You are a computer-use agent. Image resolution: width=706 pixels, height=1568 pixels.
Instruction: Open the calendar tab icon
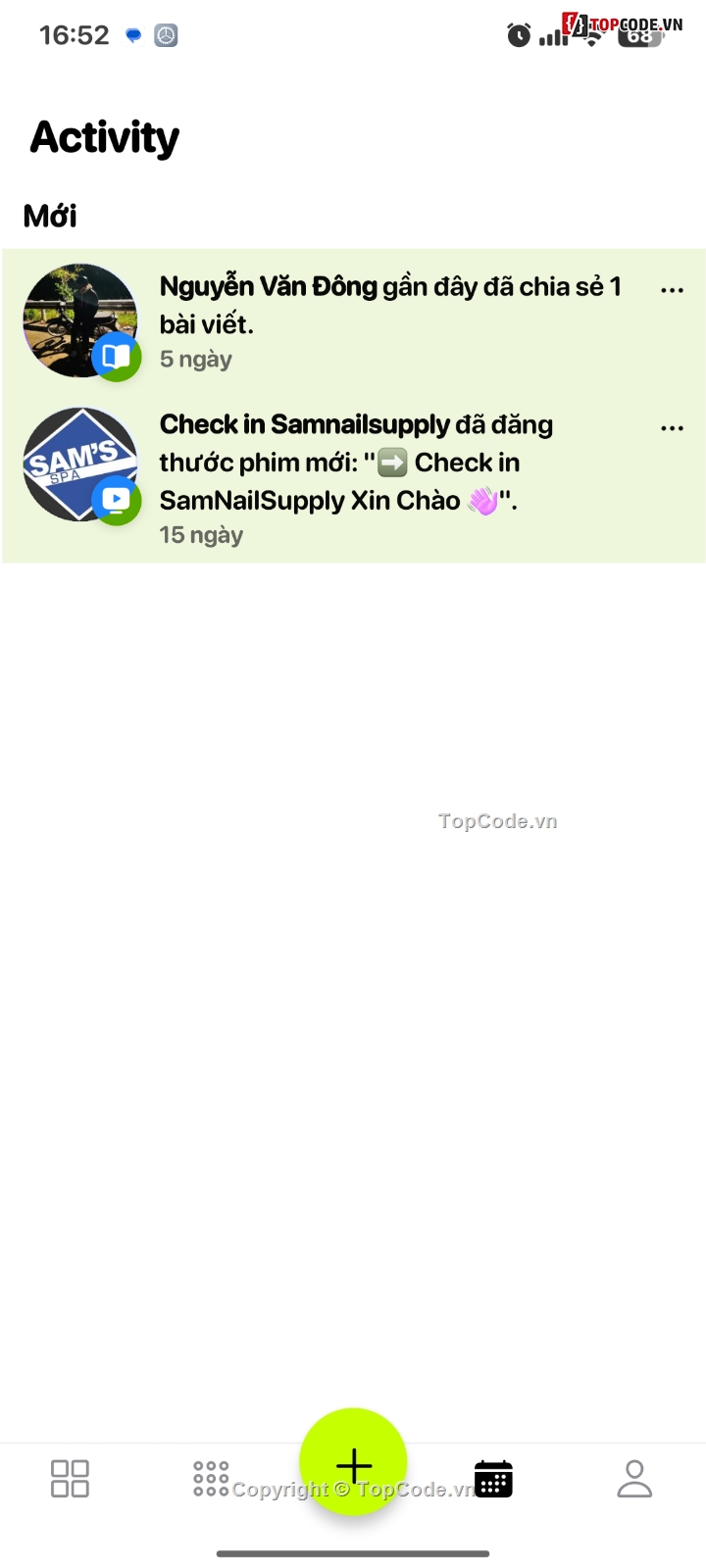pyautogui.click(x=493, y=1478)
